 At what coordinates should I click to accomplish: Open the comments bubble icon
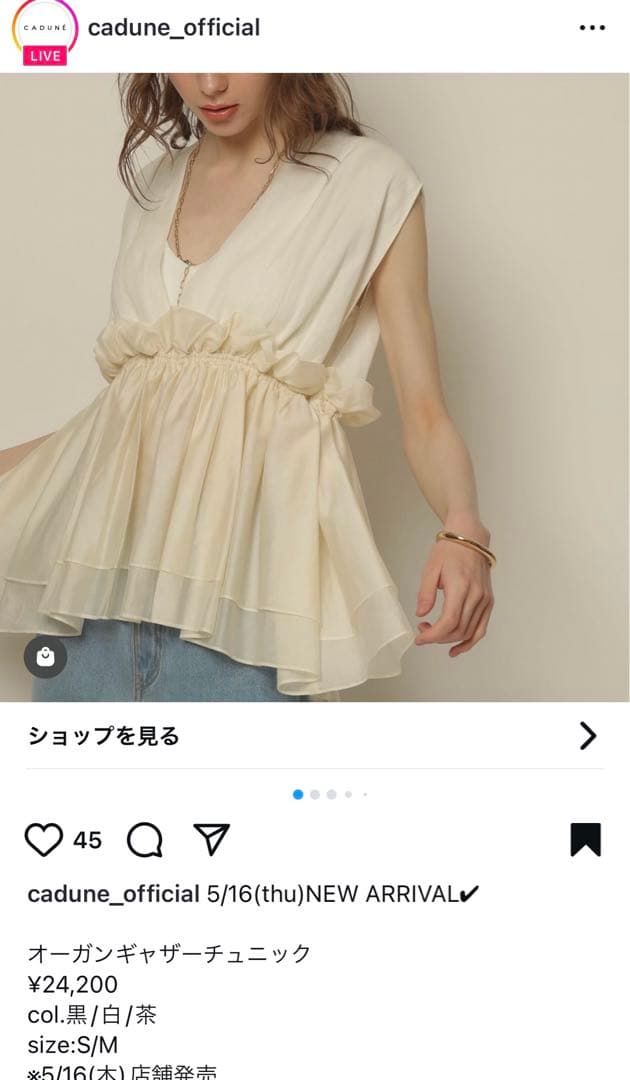[x=145, y=840]
